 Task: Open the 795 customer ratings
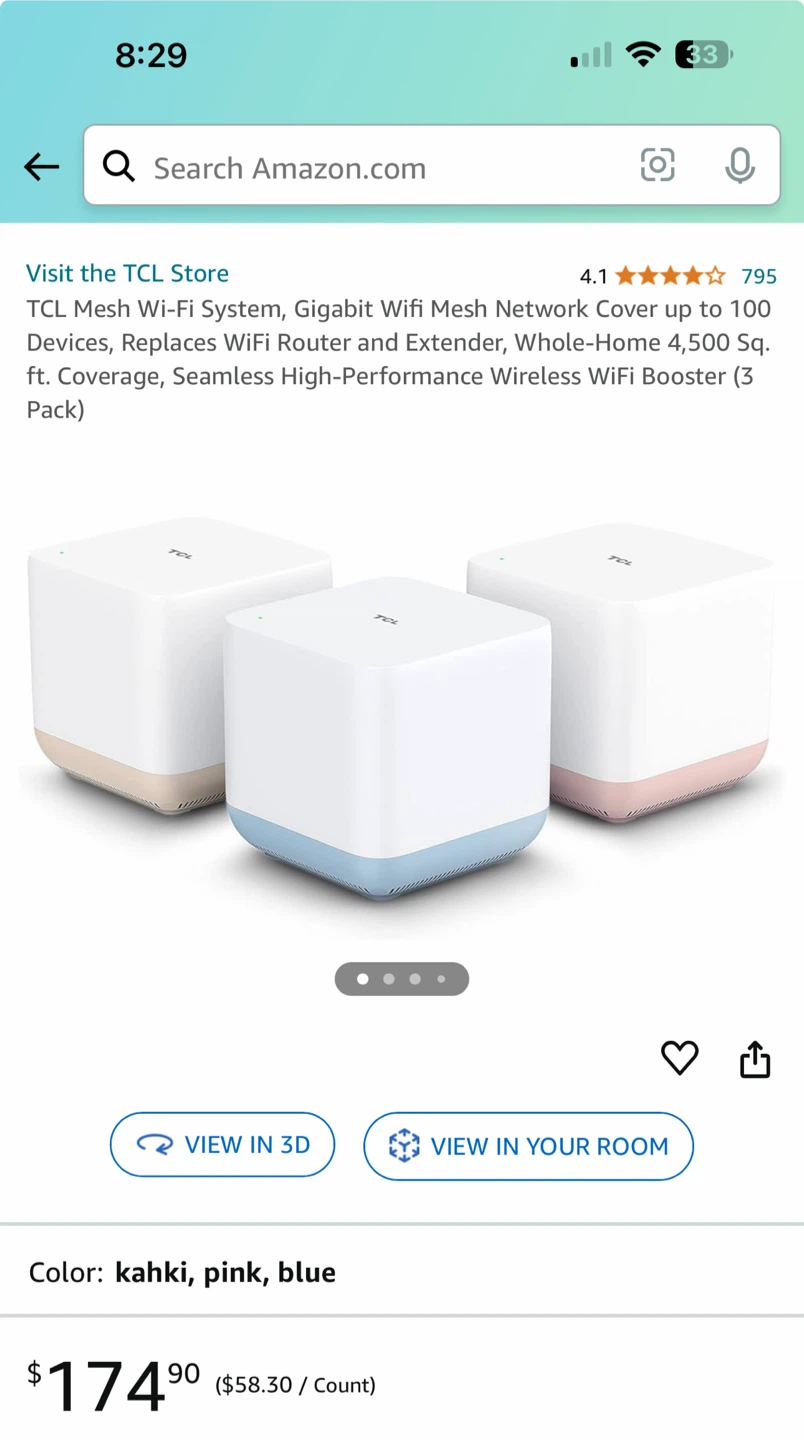759,275
